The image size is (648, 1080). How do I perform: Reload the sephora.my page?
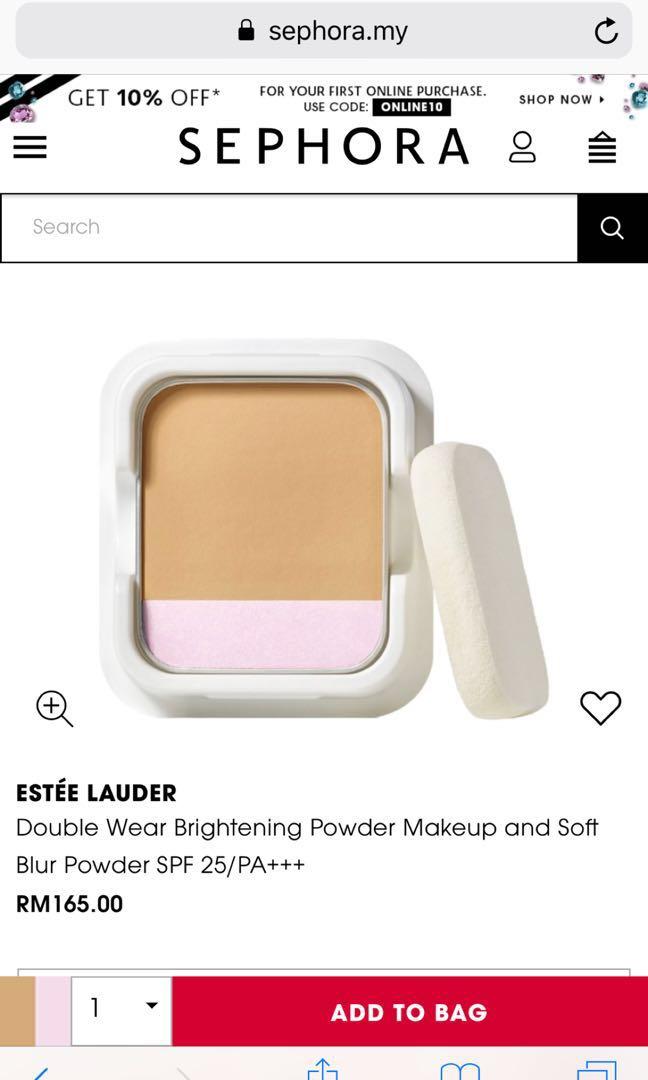[x=606, y=31]
